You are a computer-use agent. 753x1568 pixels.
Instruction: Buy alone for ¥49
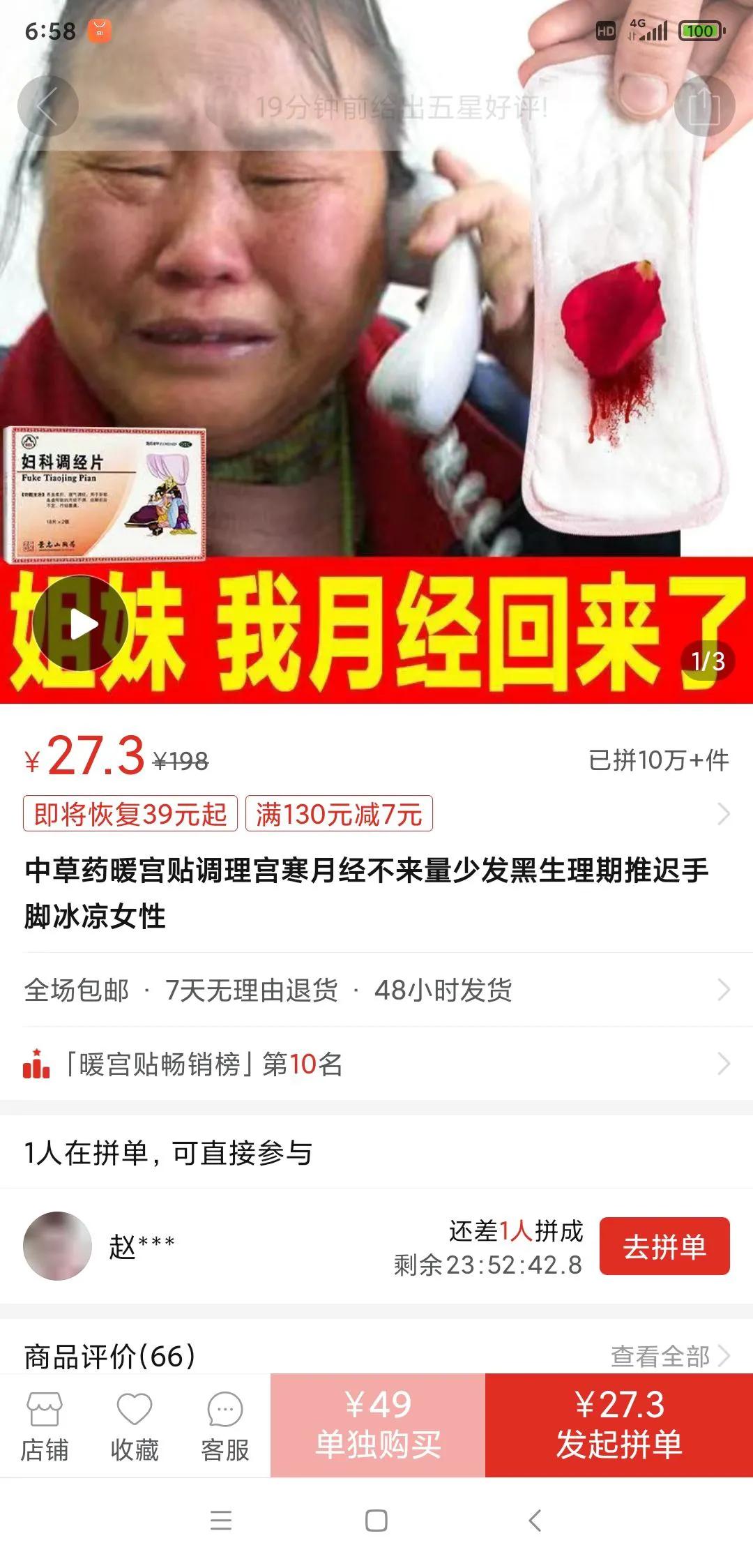pos(378,1426)
